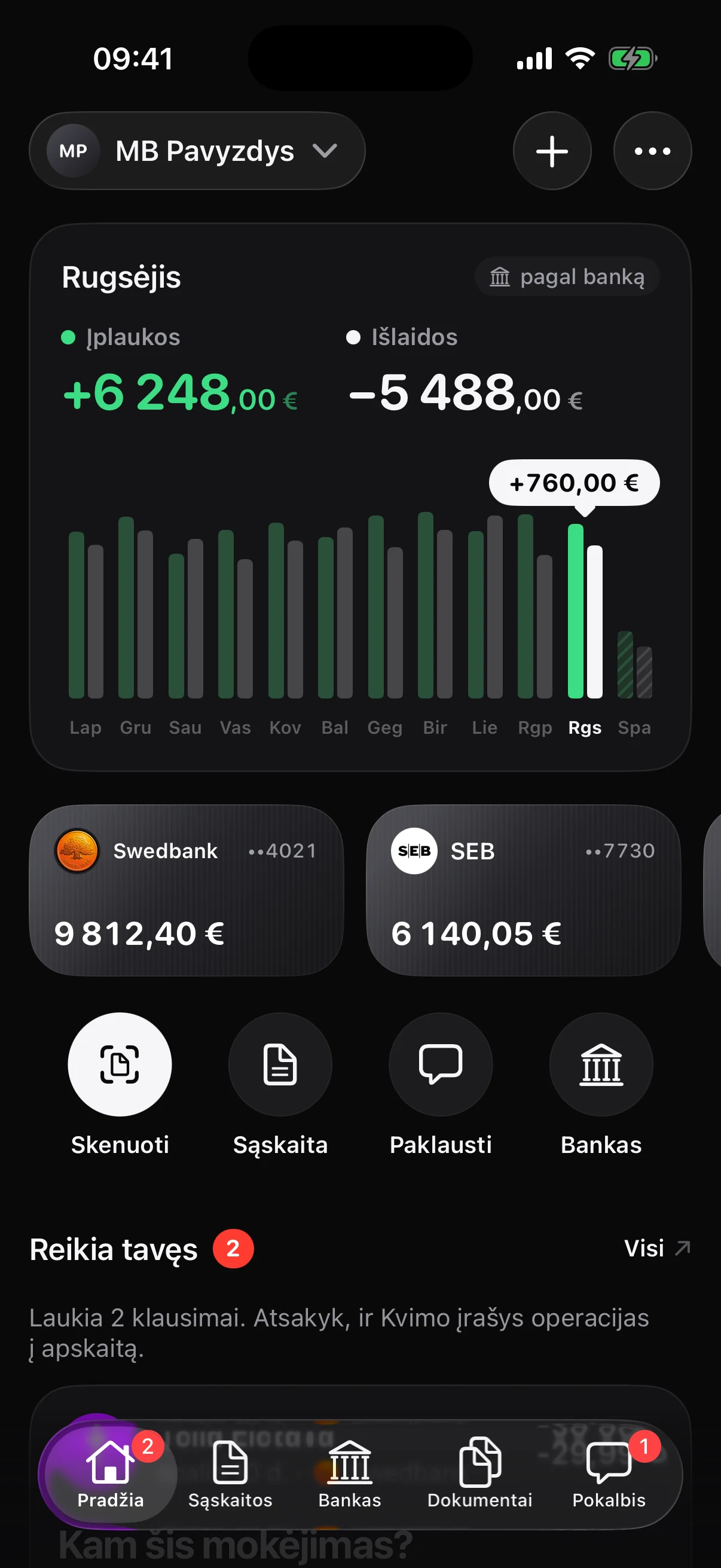Open the SEB account card
This screenshot has width=721, height=1568.
coord(523,890)
